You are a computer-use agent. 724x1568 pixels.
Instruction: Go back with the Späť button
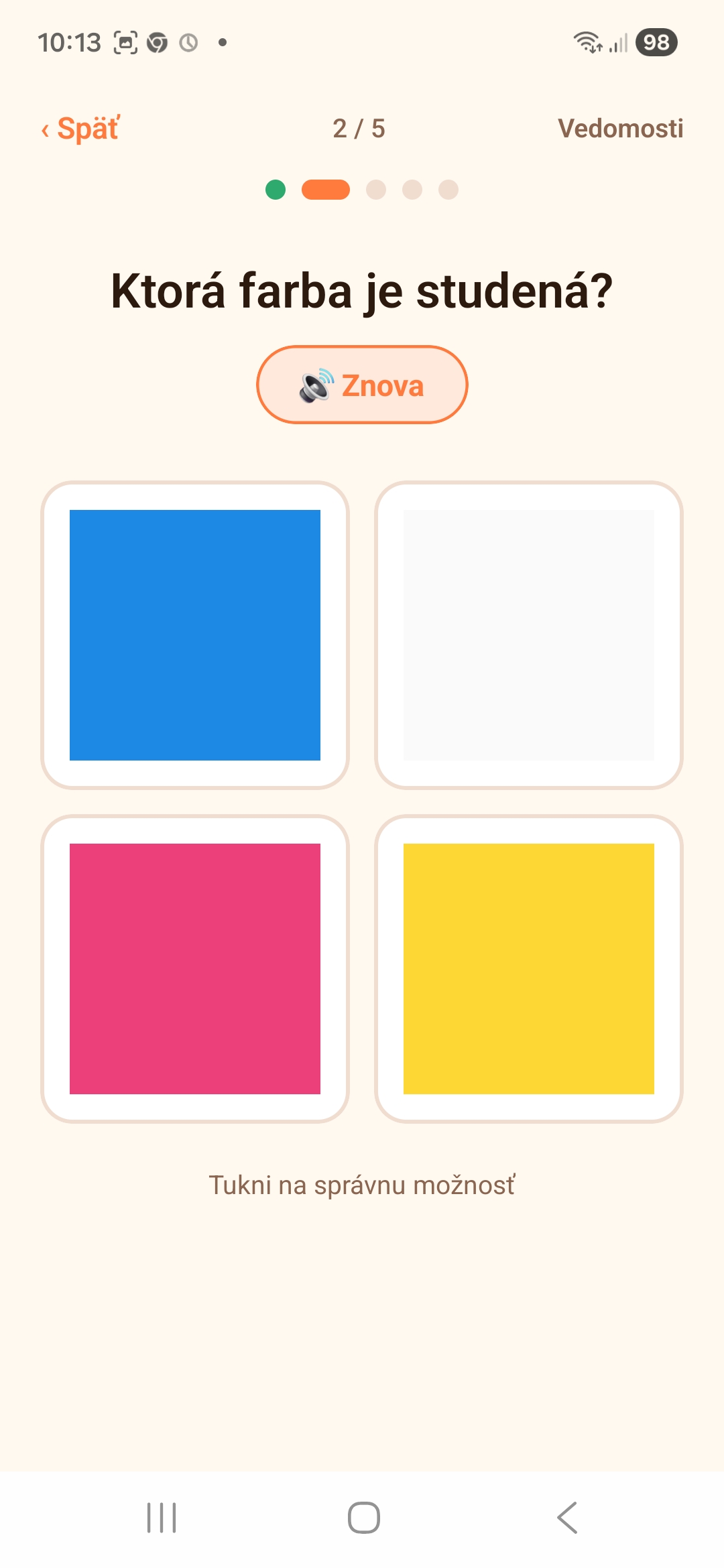coord(80,129)
